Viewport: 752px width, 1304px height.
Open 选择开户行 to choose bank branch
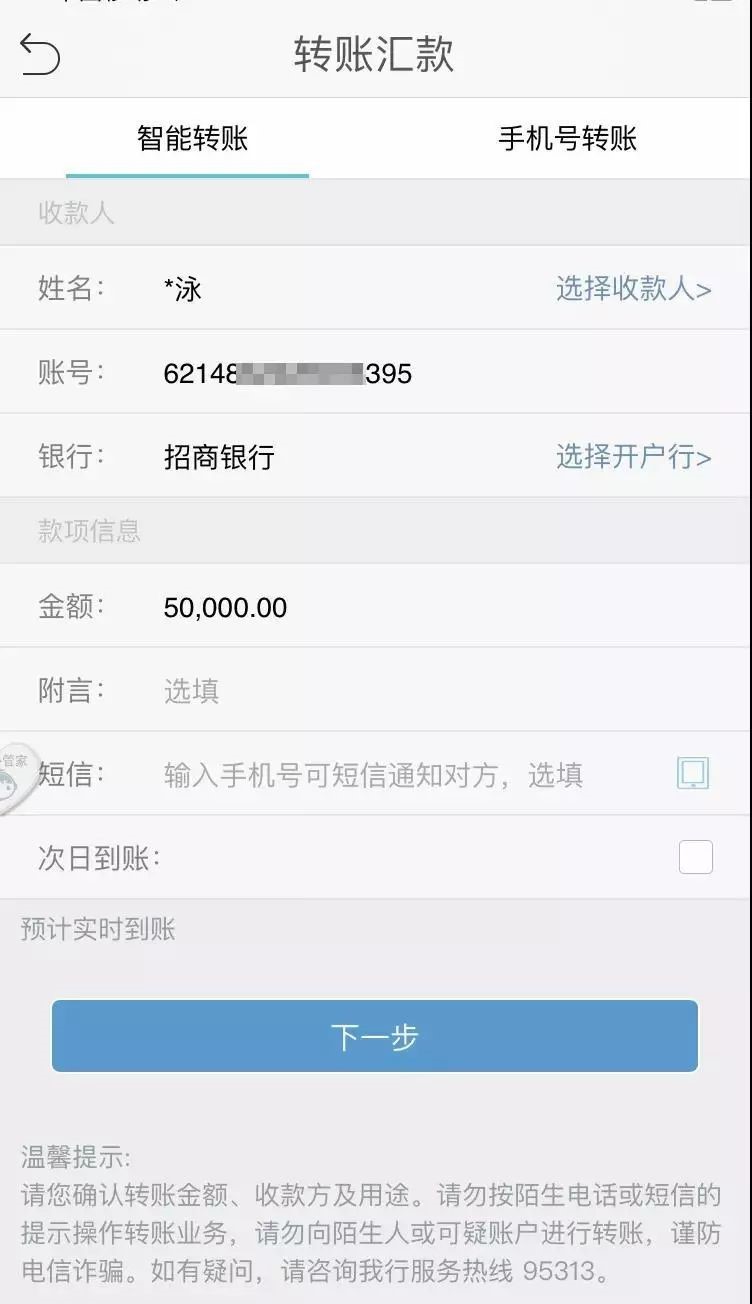pyautogui.click(x=633, y=457)
